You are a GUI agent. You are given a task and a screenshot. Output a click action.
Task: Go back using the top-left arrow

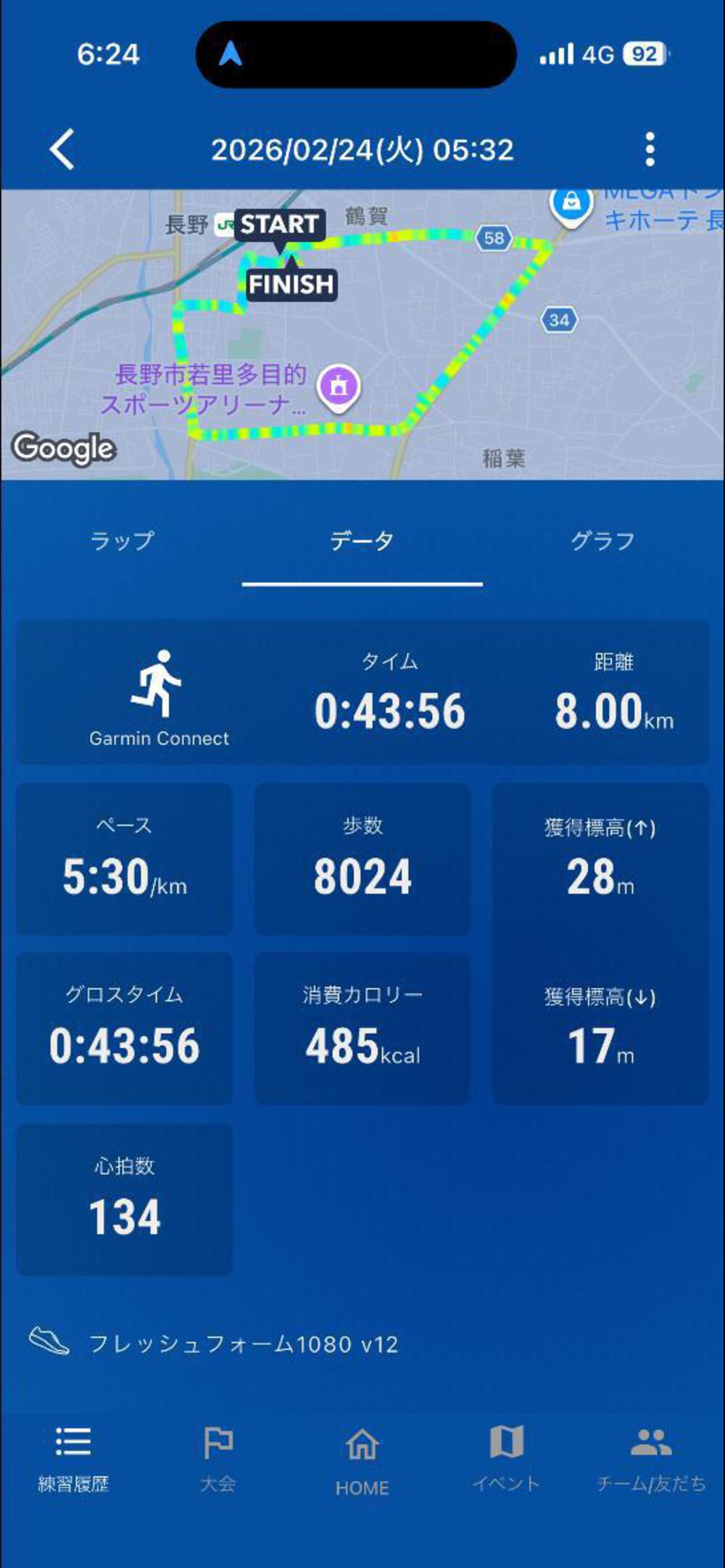[62, 149]
